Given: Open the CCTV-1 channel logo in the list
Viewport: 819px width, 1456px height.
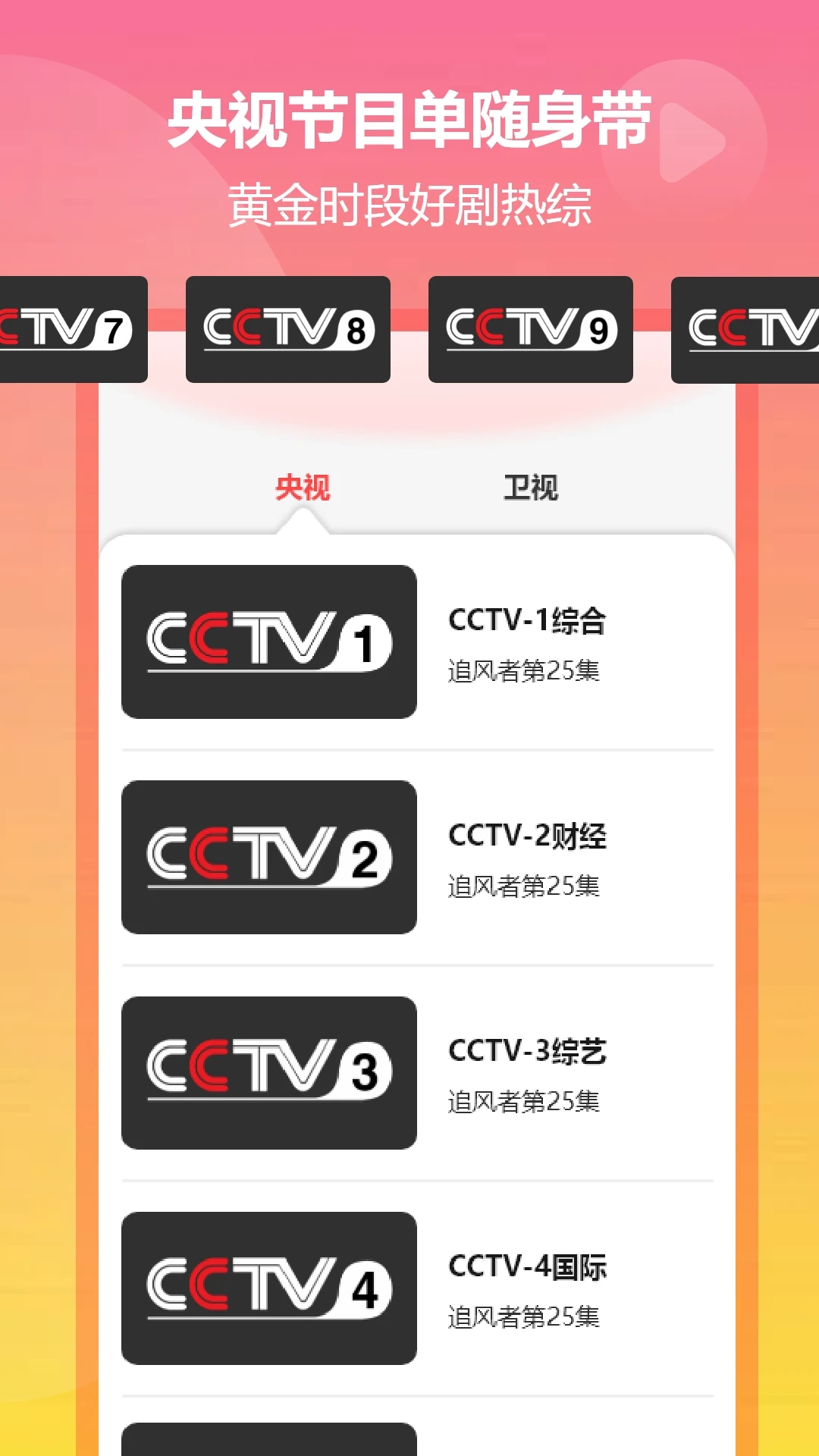Looking at the screenshot, I should 269,641.
